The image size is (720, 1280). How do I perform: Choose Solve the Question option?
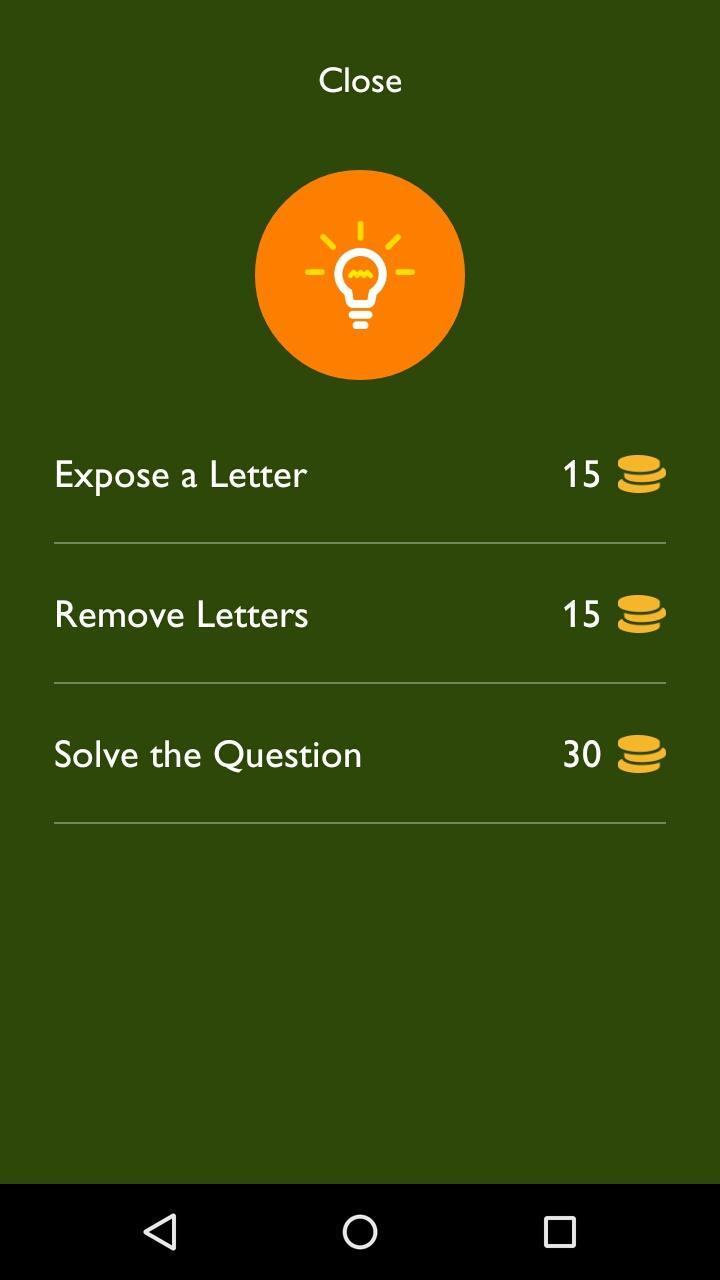pos(208,755)
